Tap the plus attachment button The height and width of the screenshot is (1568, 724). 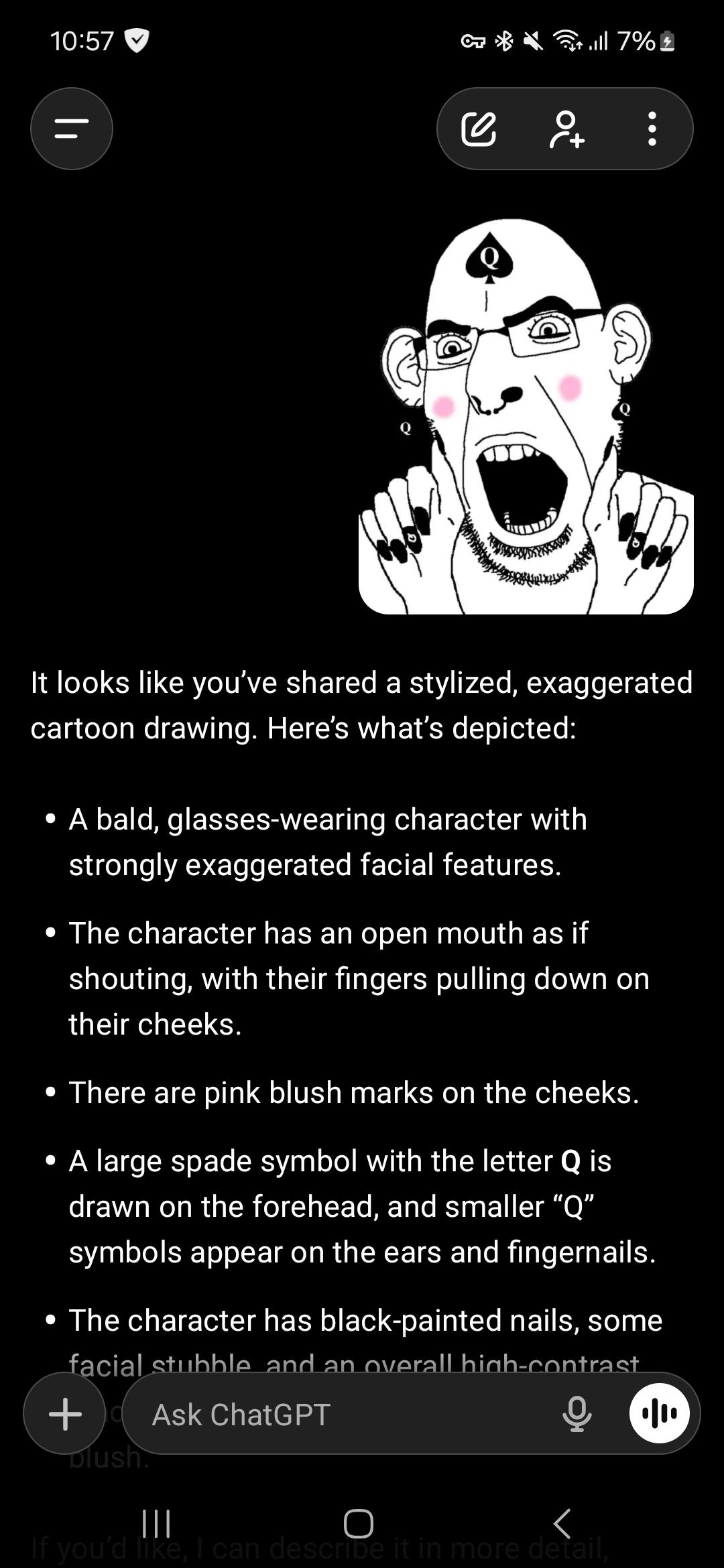tap(65, 1414)
